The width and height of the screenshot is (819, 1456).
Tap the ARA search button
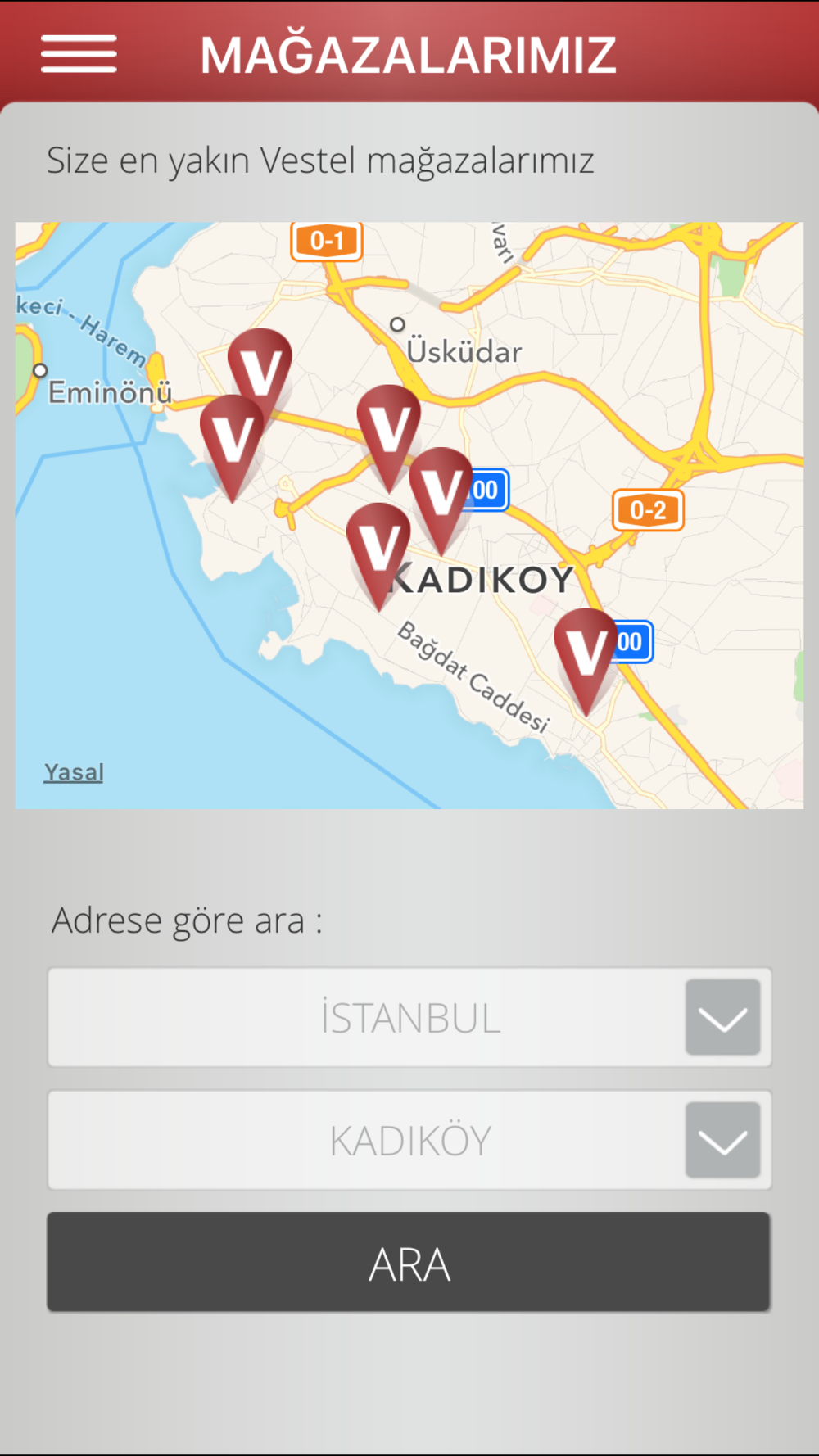point(409,1262)
